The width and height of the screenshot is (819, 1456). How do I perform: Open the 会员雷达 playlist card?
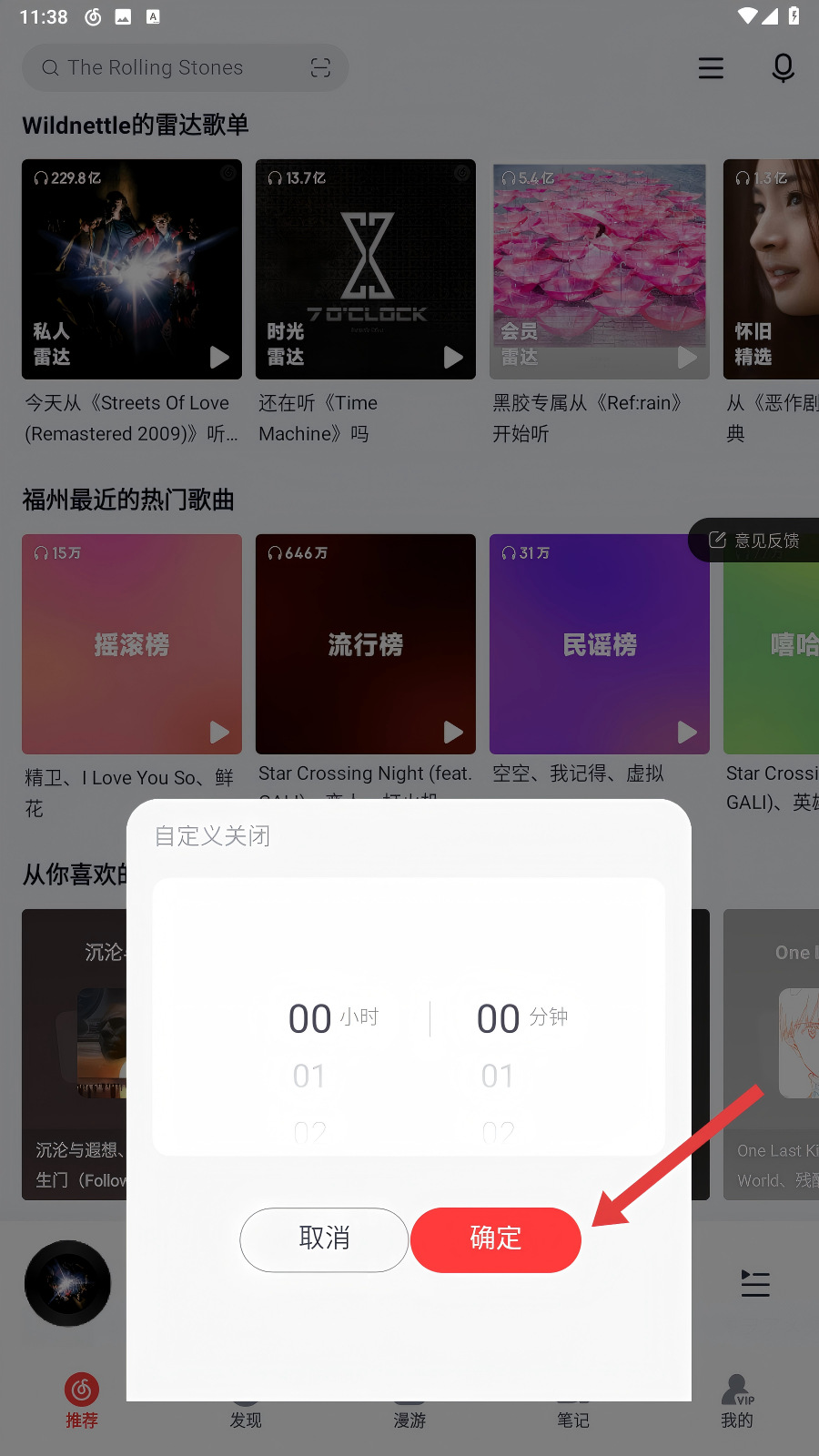tap(599, 269)
